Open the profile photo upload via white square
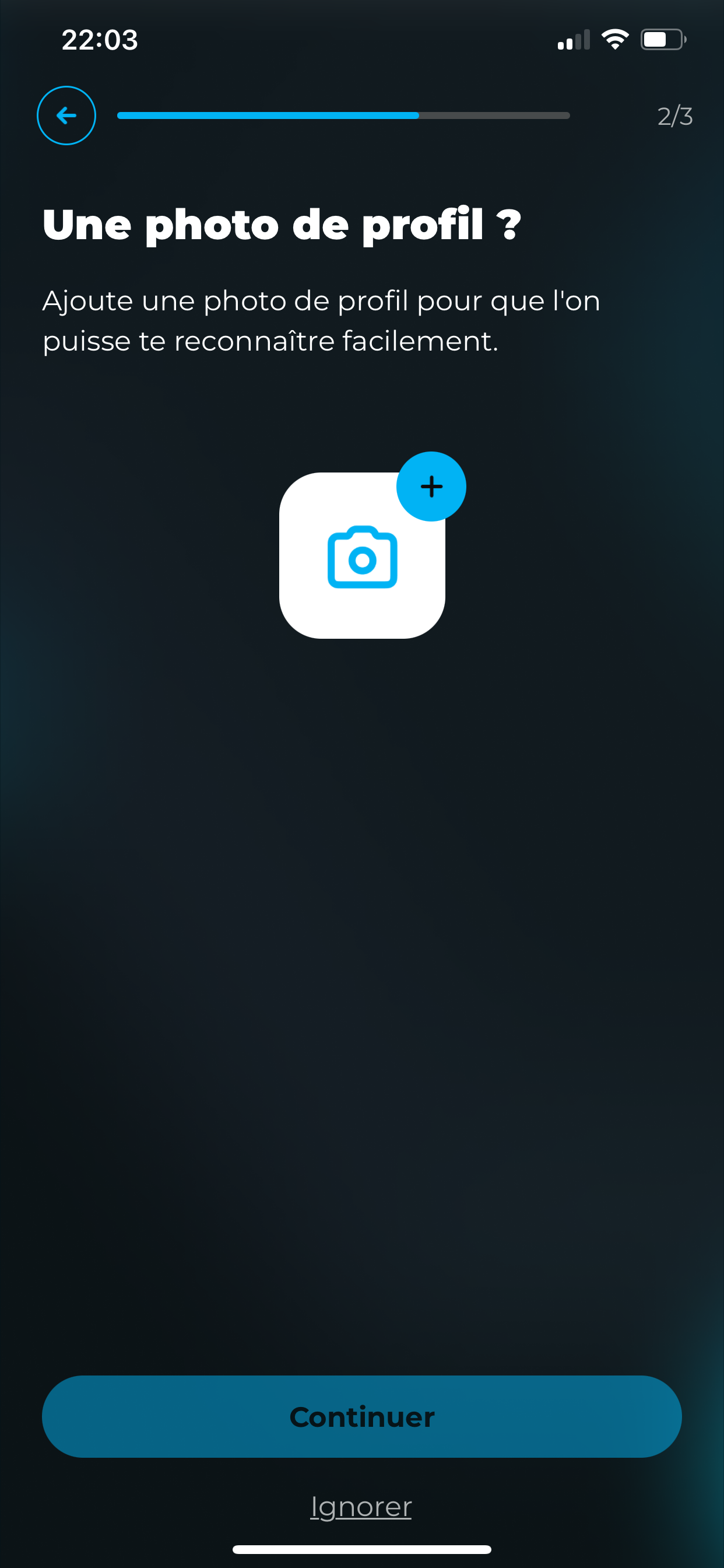 (362, 554)
